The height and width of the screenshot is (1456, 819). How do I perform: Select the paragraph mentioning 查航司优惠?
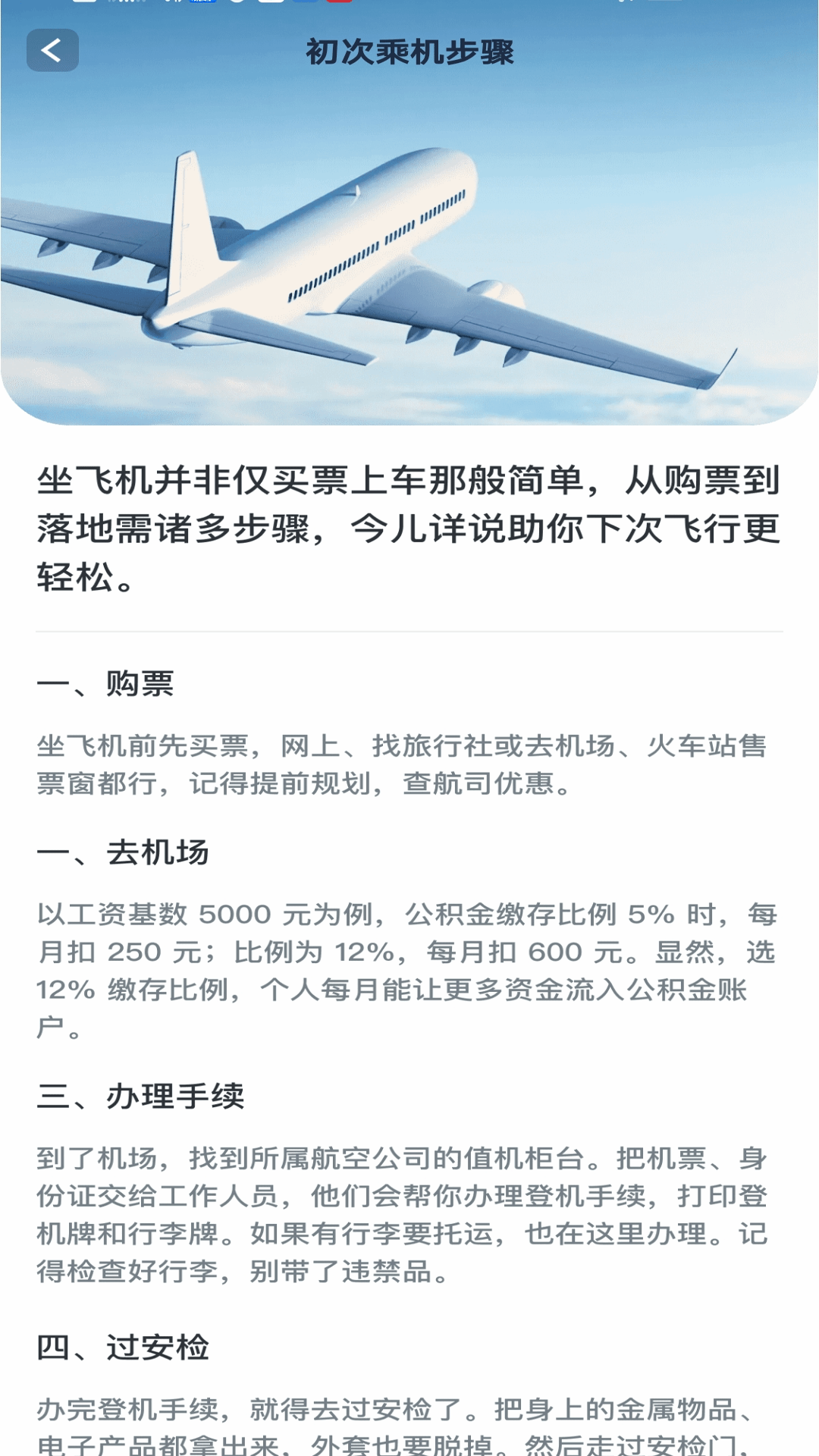(409, 766)
